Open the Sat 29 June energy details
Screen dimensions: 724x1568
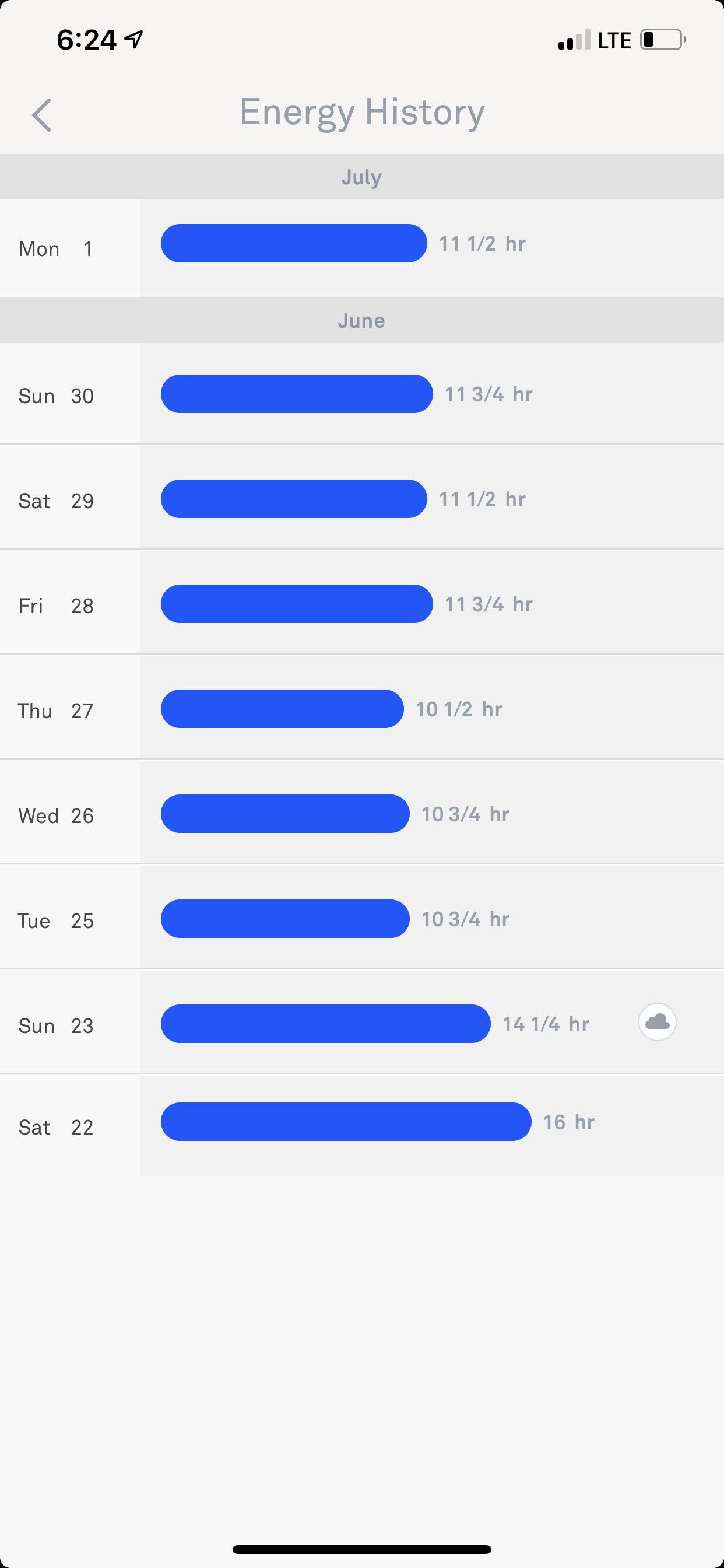point(361,499)
